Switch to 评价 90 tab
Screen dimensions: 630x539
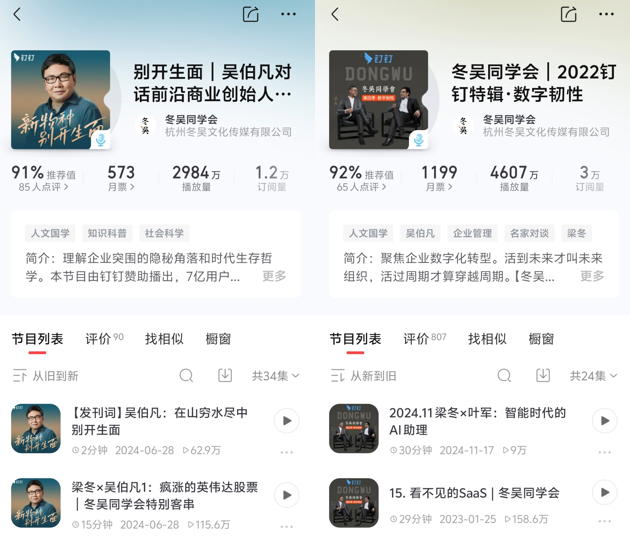click(x=104, y=339)
